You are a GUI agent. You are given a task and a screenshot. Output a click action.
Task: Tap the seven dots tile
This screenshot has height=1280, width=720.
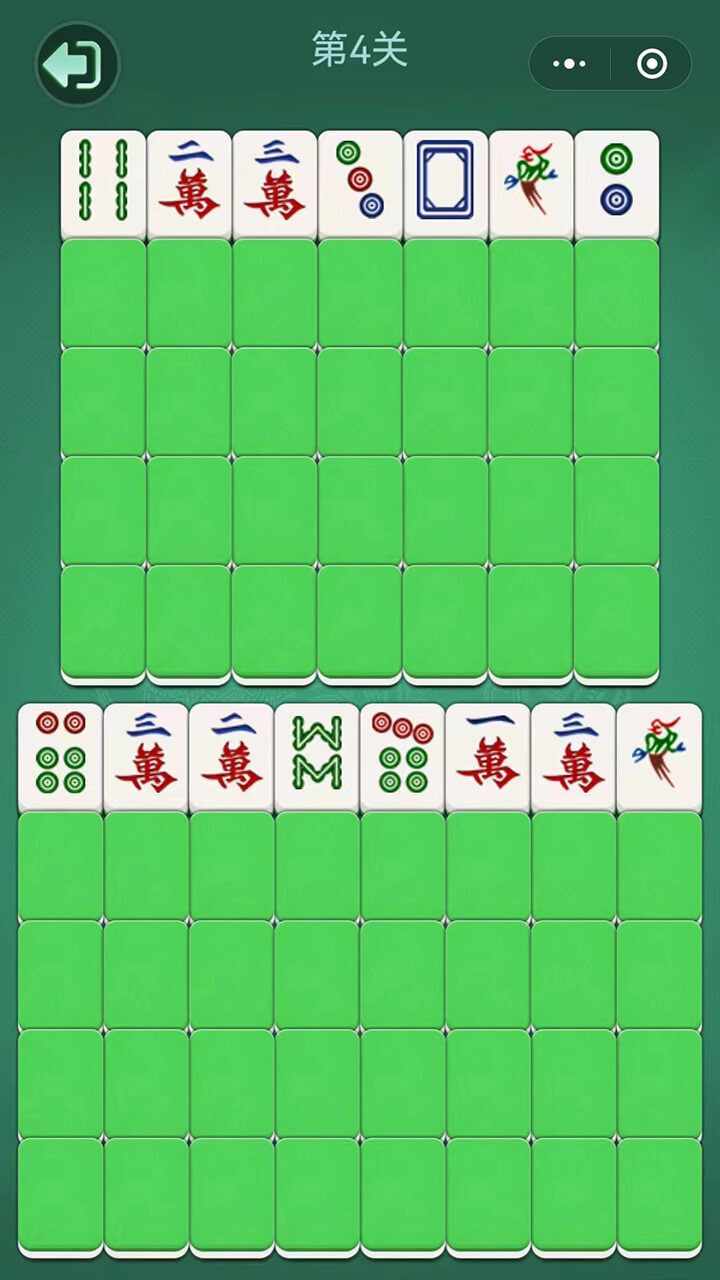402,755
